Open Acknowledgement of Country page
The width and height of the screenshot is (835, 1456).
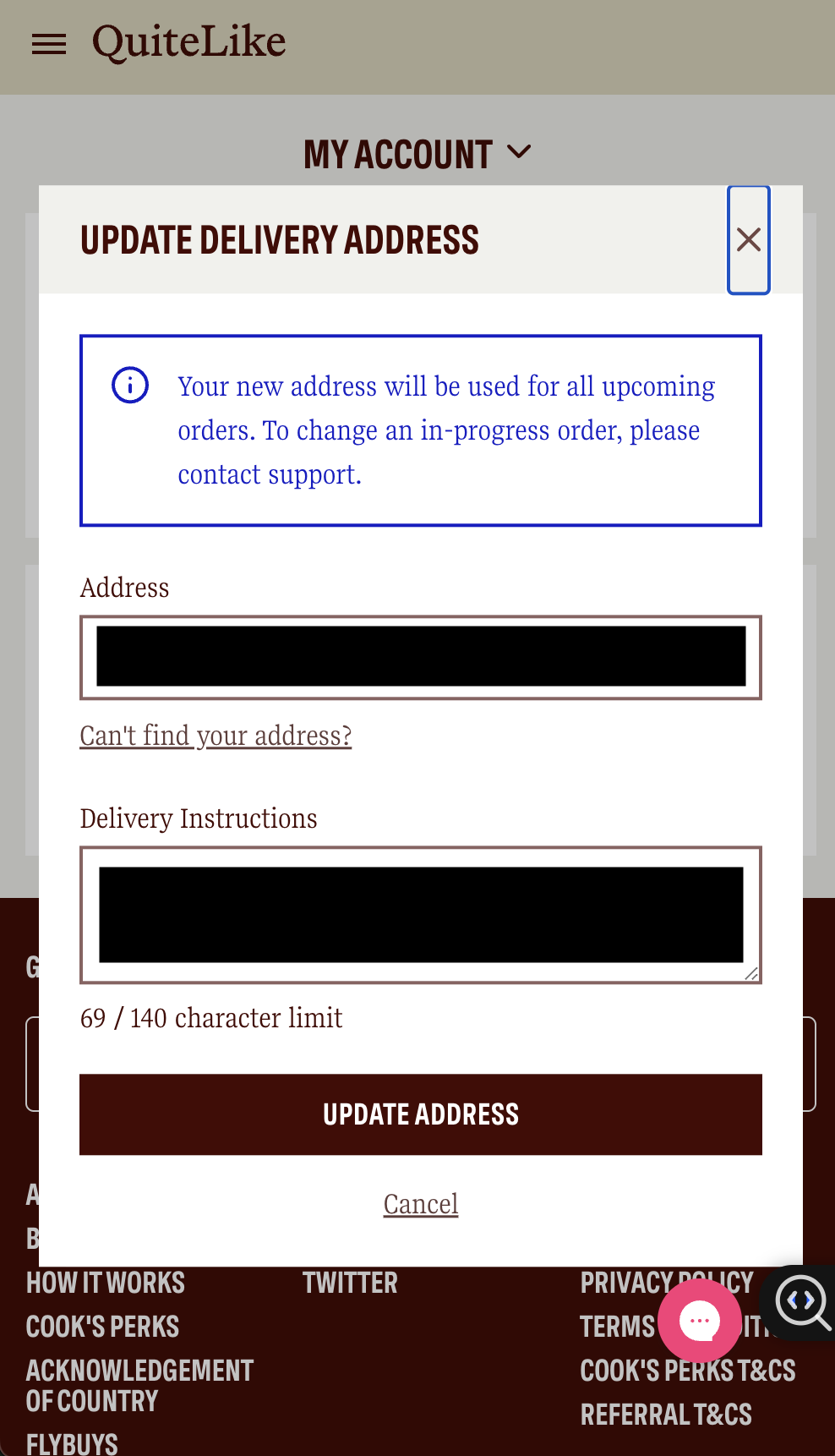click(139, 1386)
